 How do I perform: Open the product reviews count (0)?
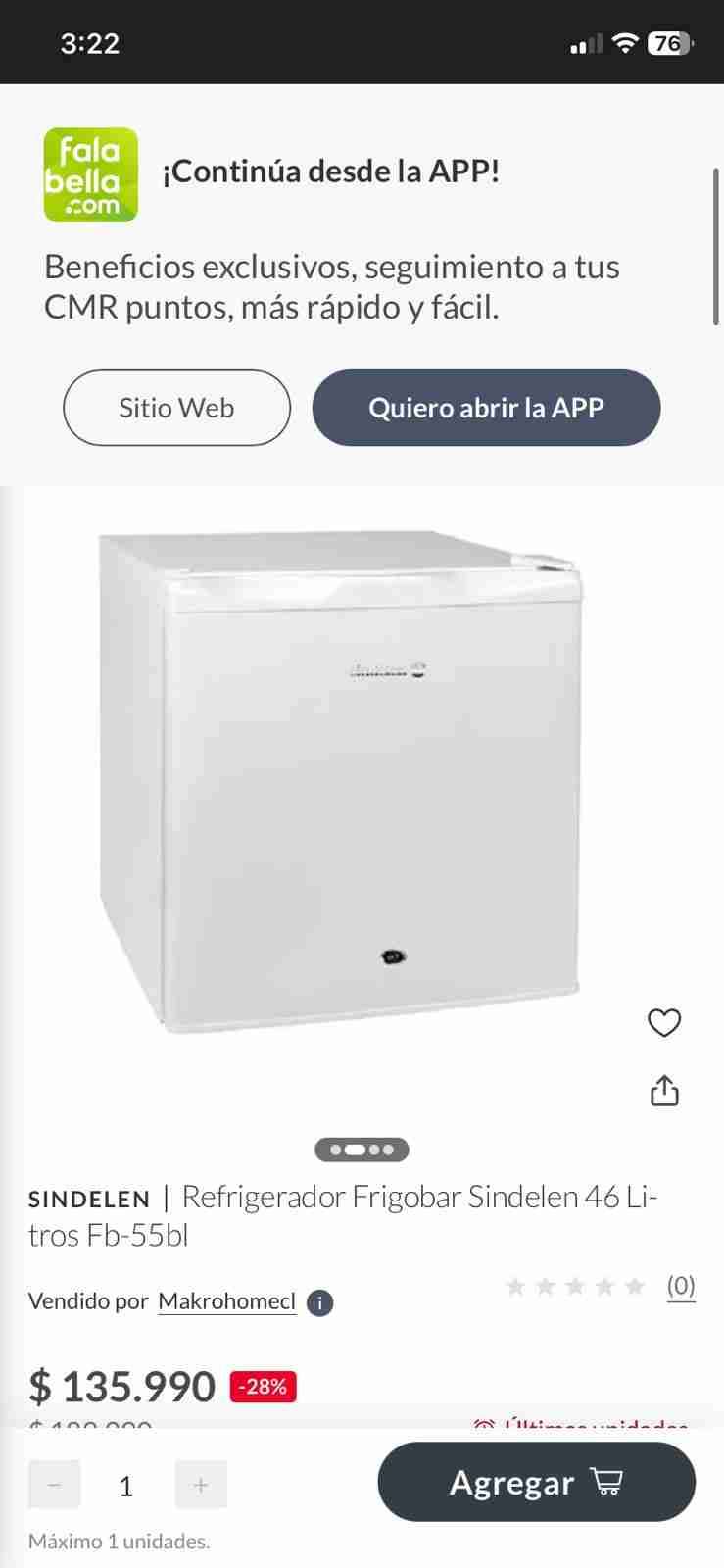pos(681,1286)
